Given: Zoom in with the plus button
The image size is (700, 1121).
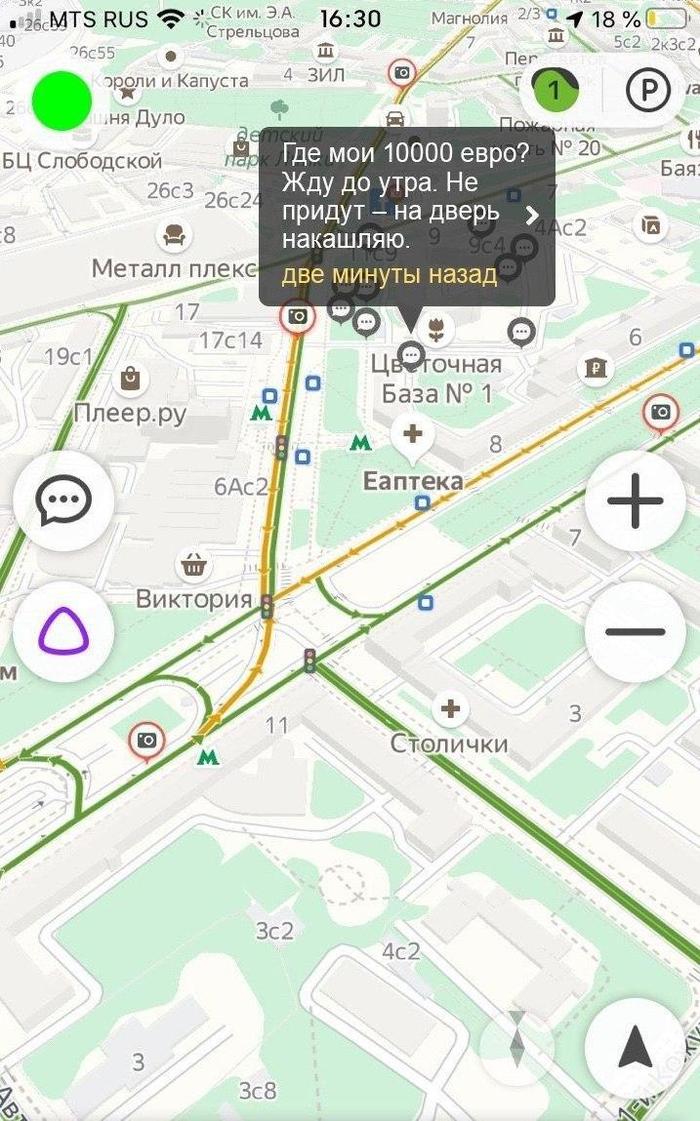Looking at the screenshot, I should (x=635, y=501).
